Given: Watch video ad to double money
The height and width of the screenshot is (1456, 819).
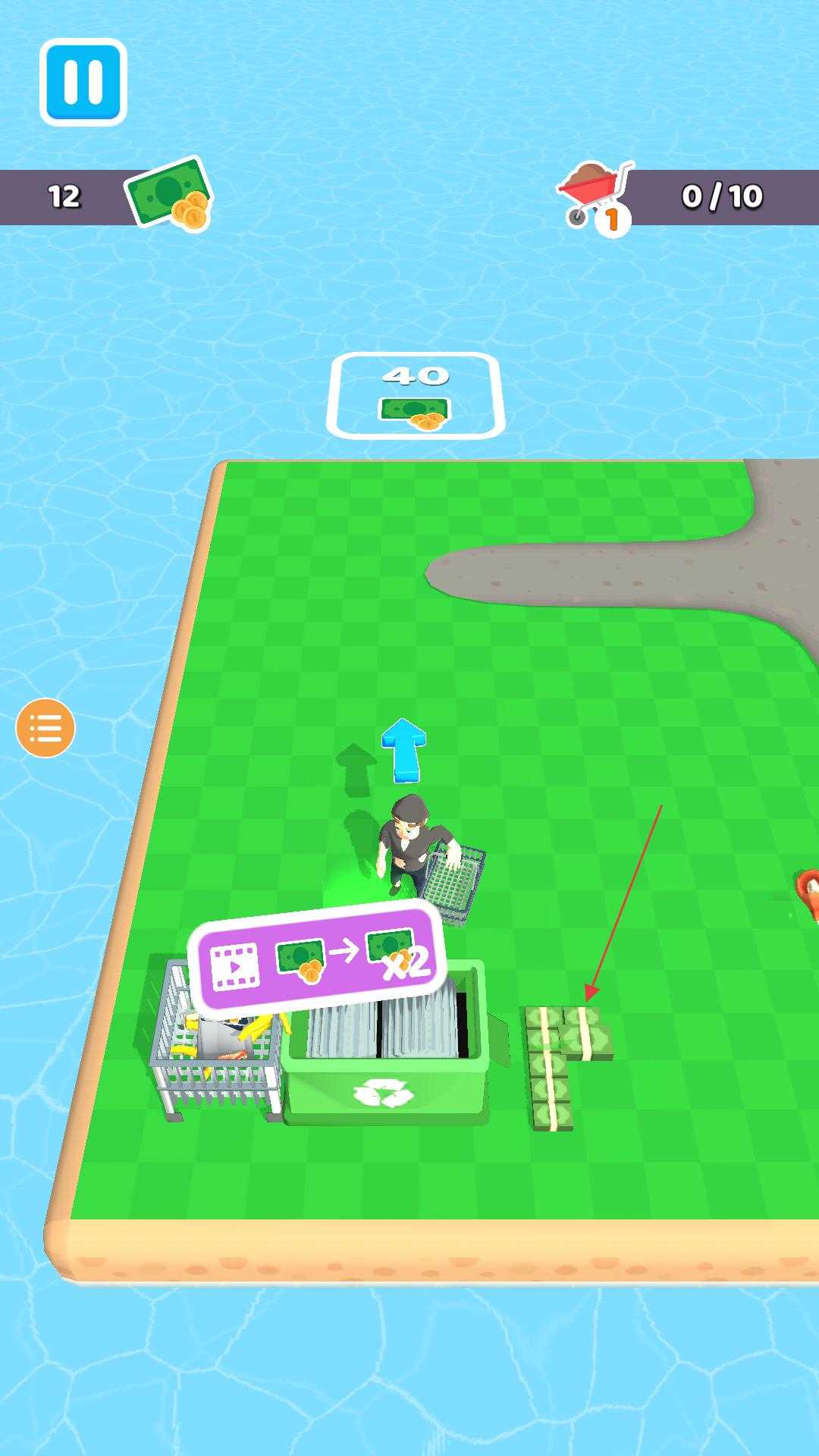Looking at the screenshot, I should [x=316, y=959].
